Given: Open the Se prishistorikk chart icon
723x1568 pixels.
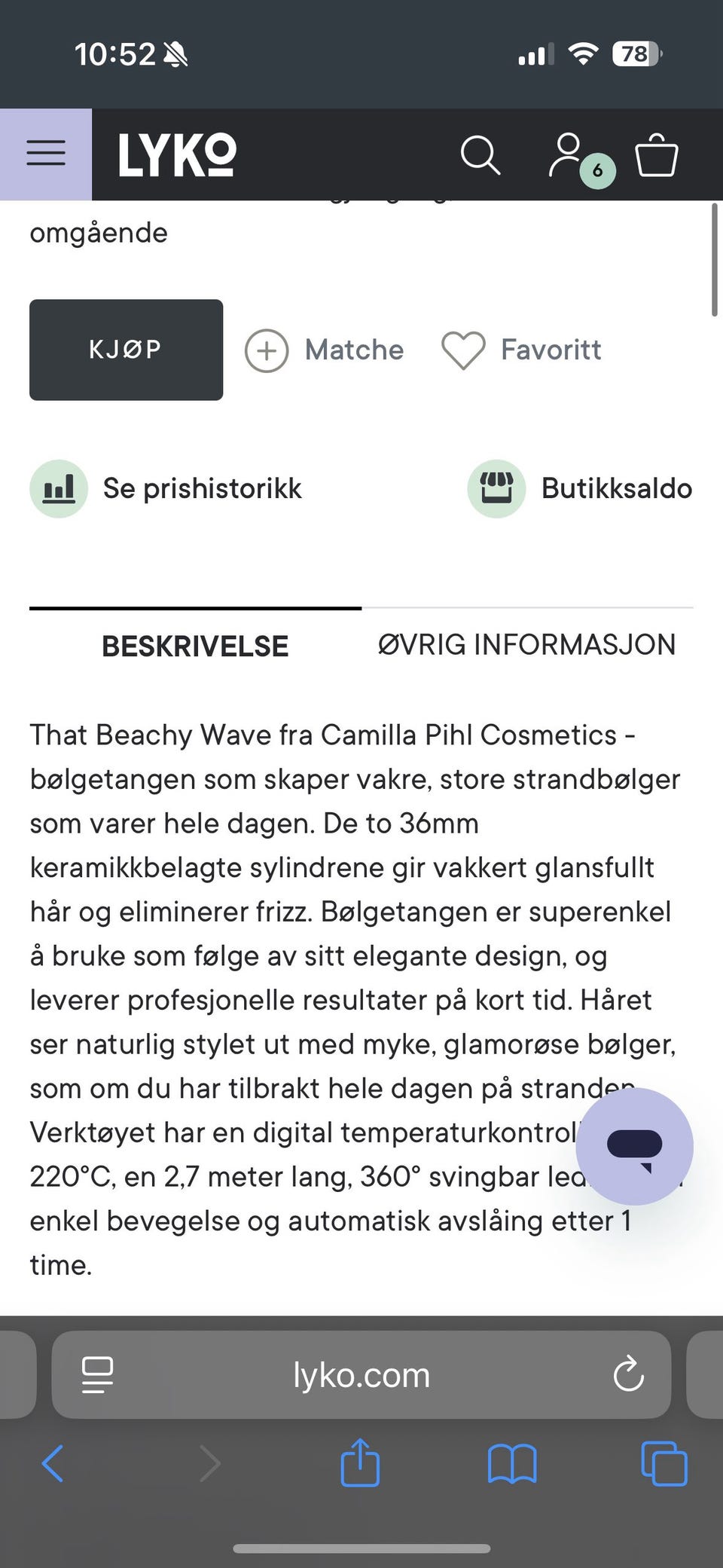Looking at the screenshot, I should (x=59, y=488).
